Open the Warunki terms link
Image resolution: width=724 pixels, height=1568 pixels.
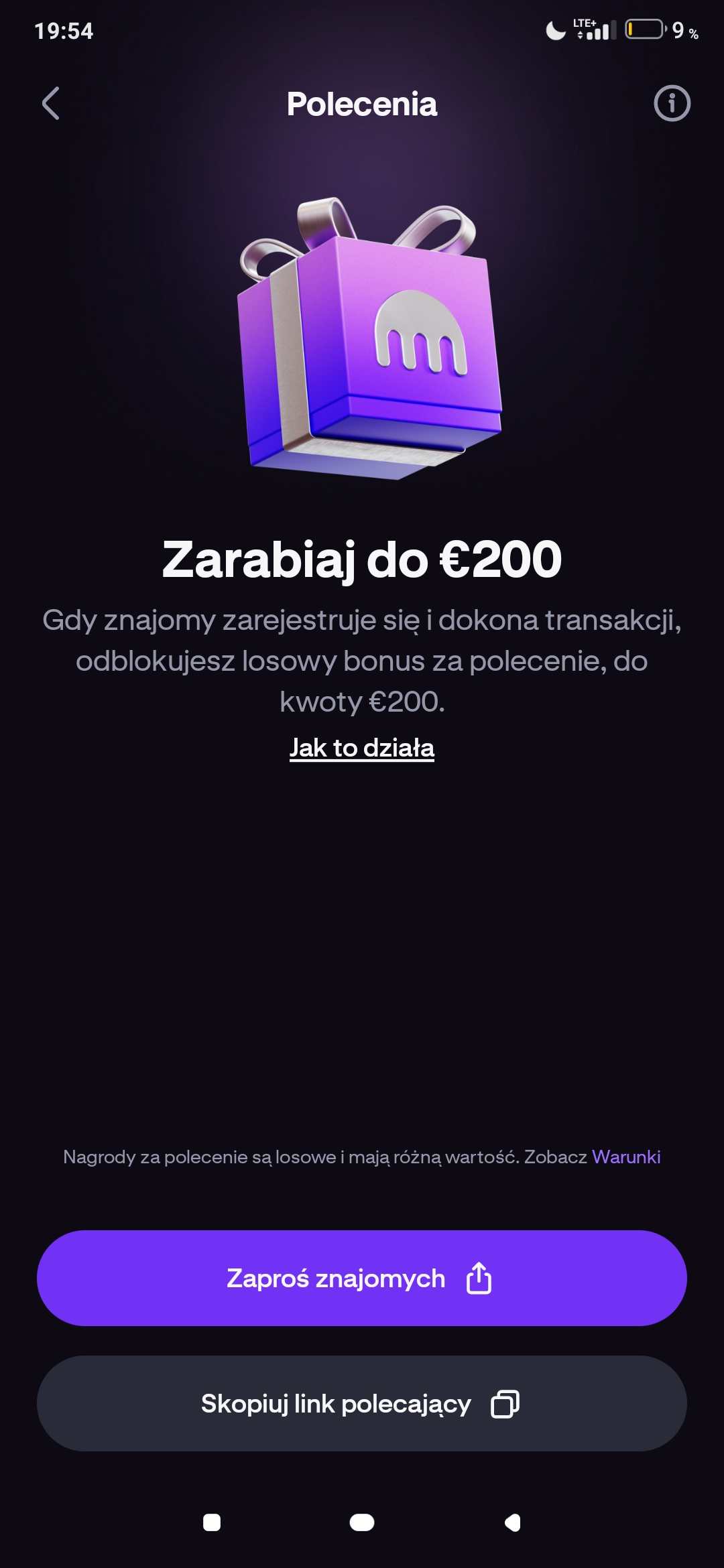coord(626,1157)
